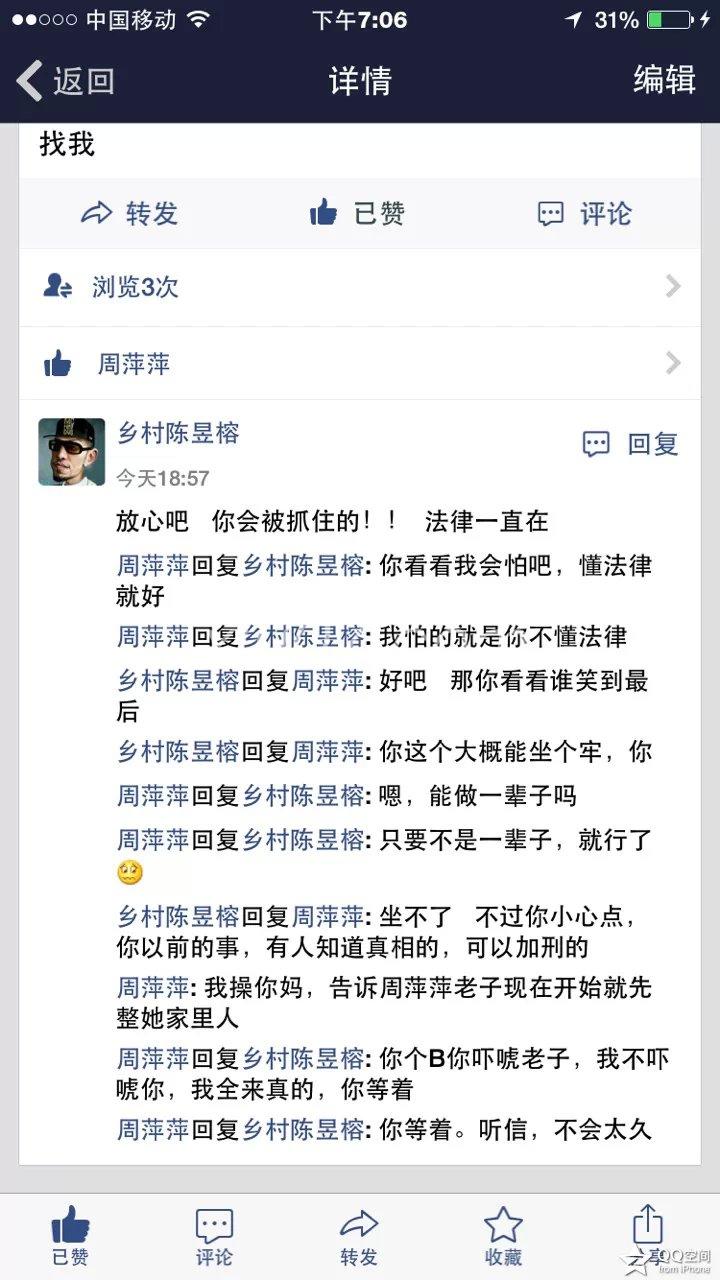Tap 返回 to go back
The image size is (720, 1280).
(66, 81)
